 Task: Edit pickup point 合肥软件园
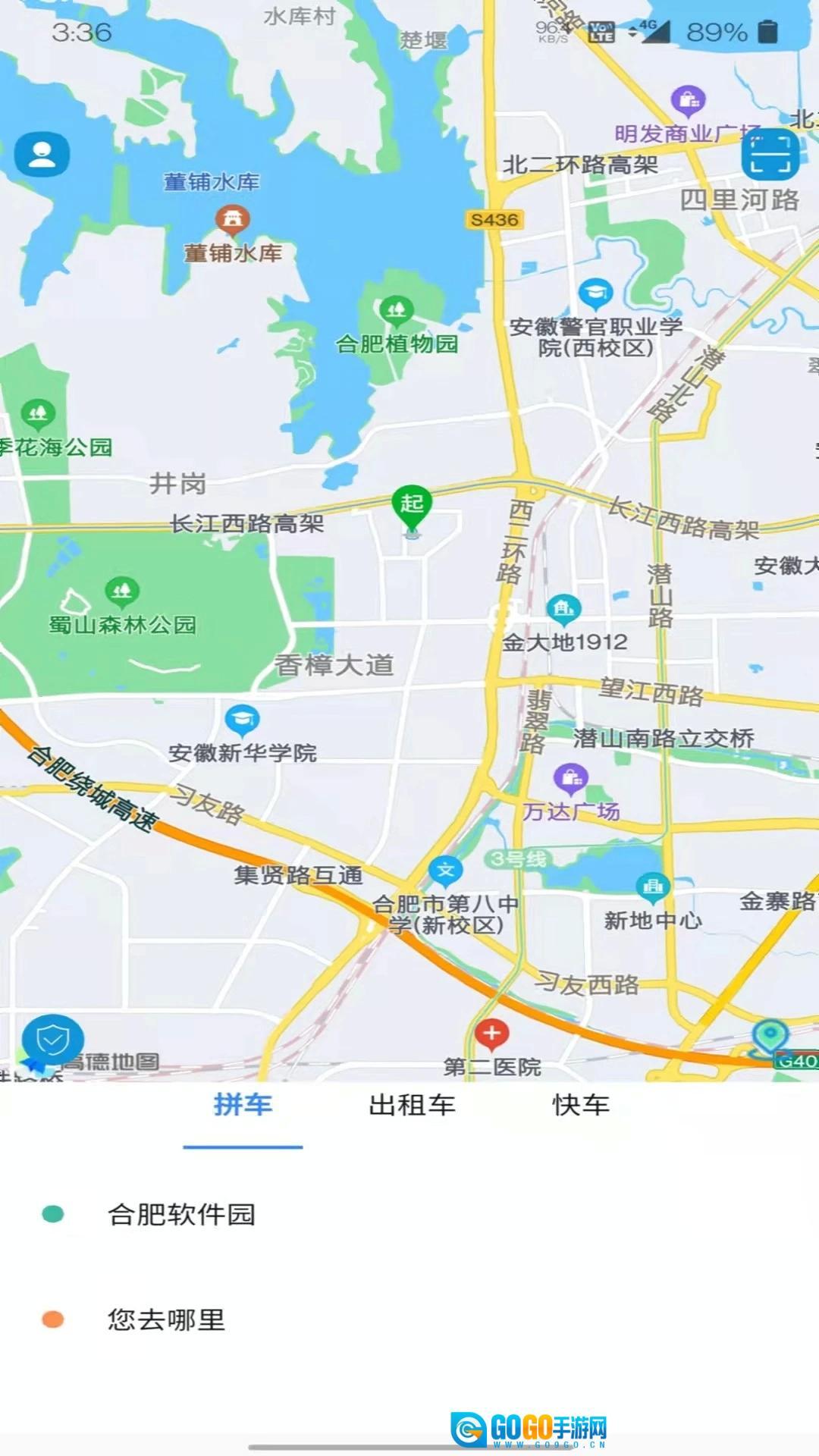(x=182, y=1214)
